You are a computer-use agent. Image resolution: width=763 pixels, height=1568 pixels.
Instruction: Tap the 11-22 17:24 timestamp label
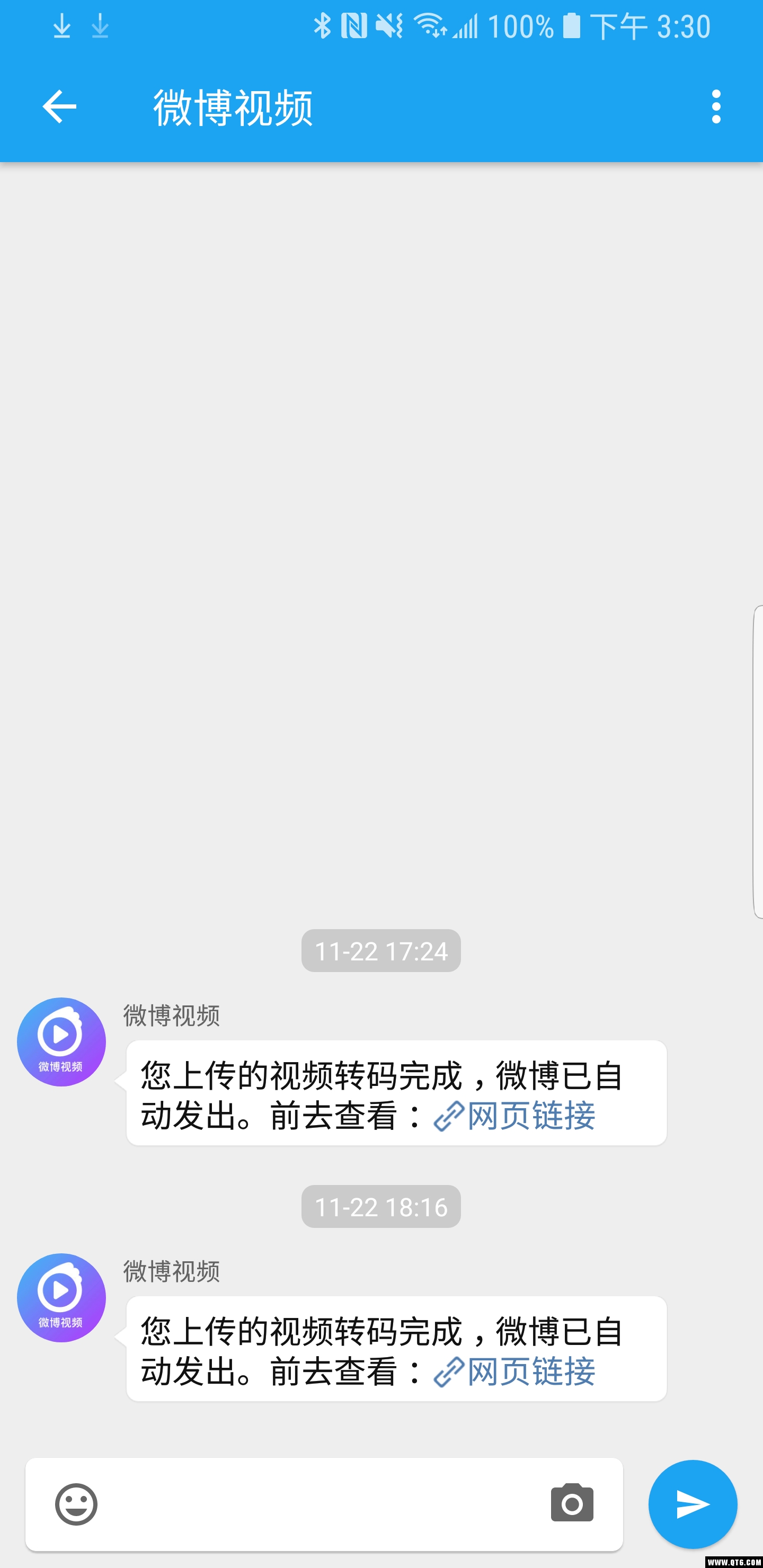coord(380,951)
